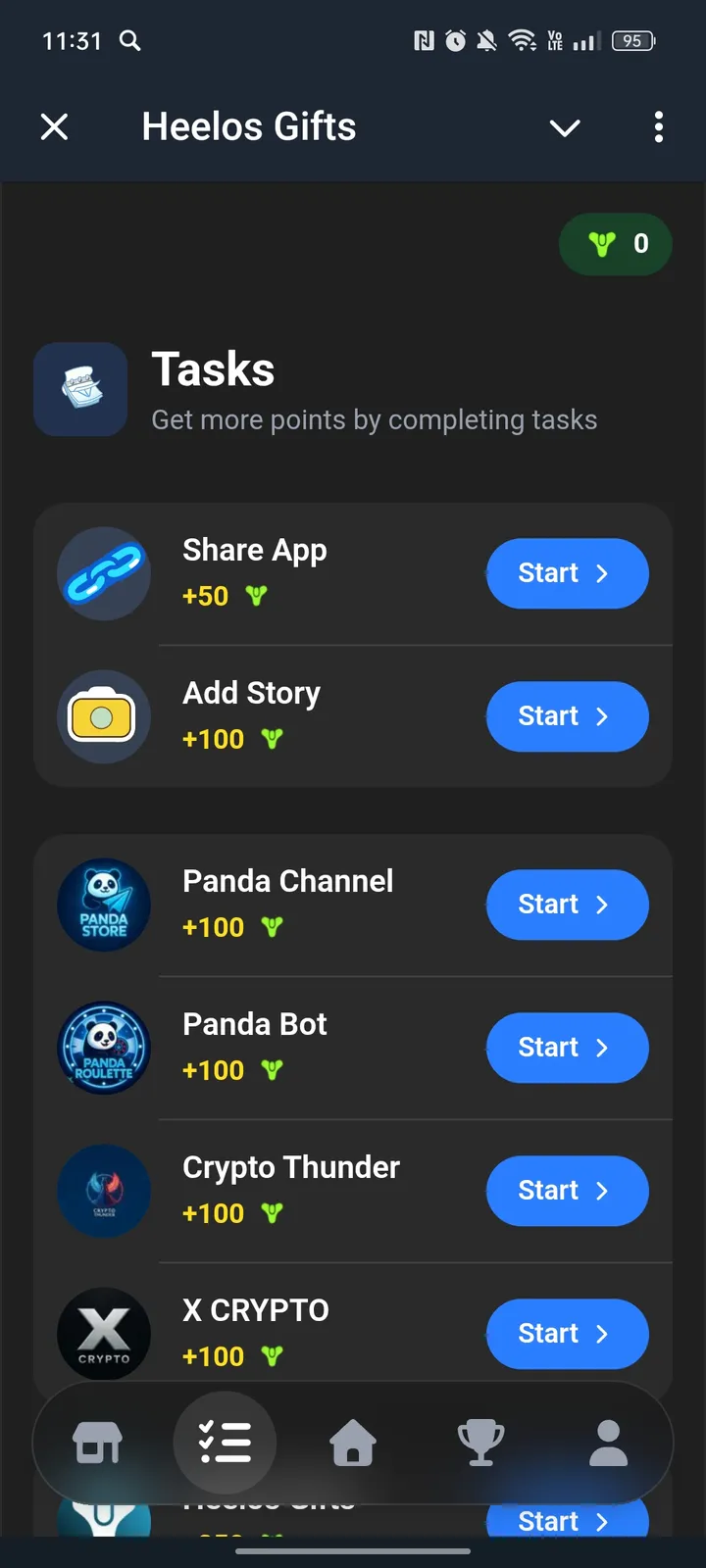Start the X CRYPTO task

pyautogui.click(x=567, y=1334)
